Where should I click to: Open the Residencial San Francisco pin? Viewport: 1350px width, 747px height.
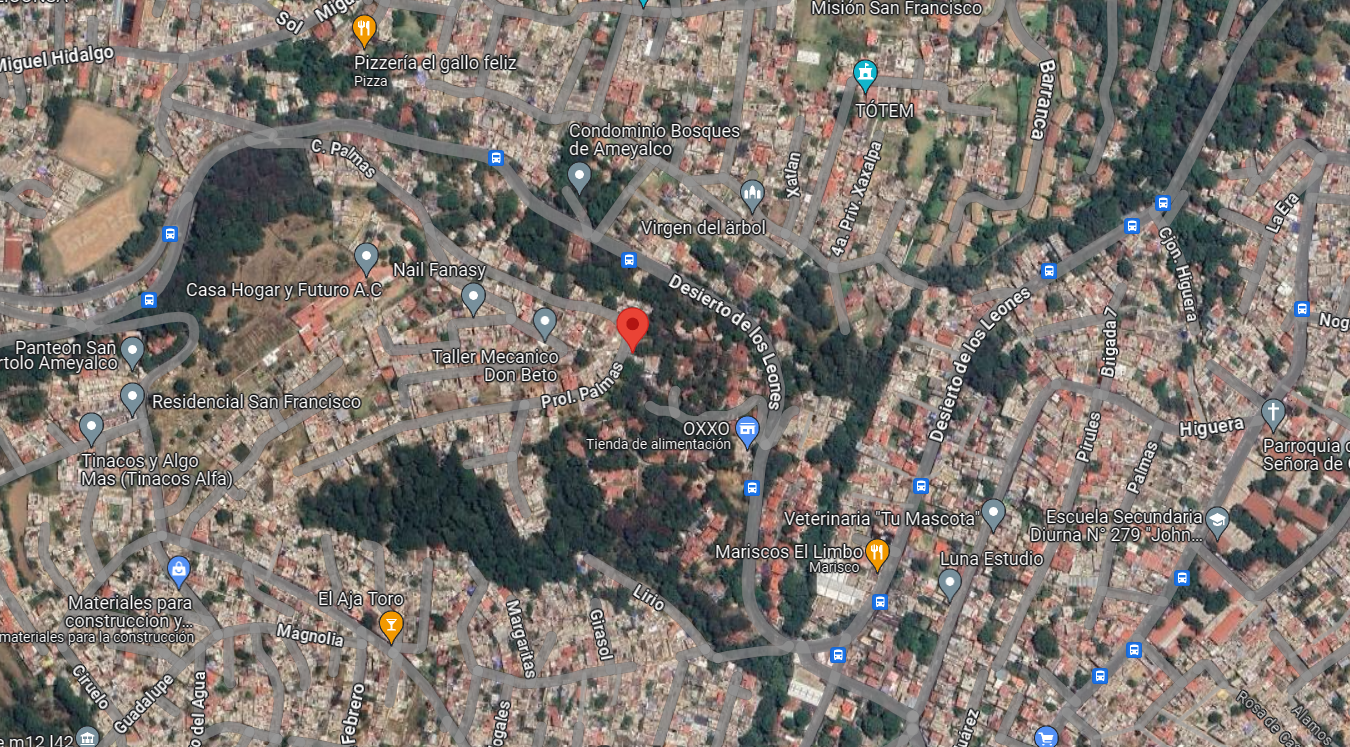[x=132, y=398]
